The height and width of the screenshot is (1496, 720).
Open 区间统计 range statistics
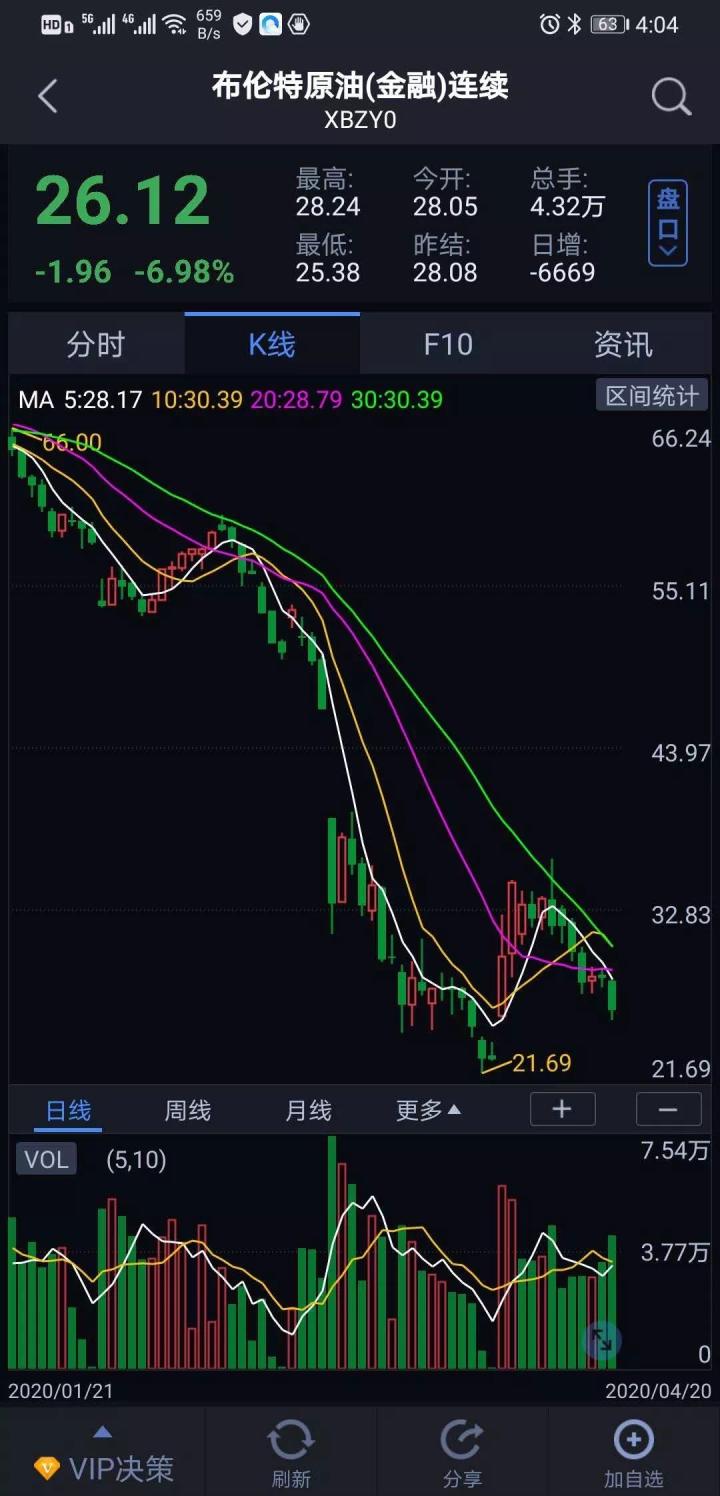(652, 396)
